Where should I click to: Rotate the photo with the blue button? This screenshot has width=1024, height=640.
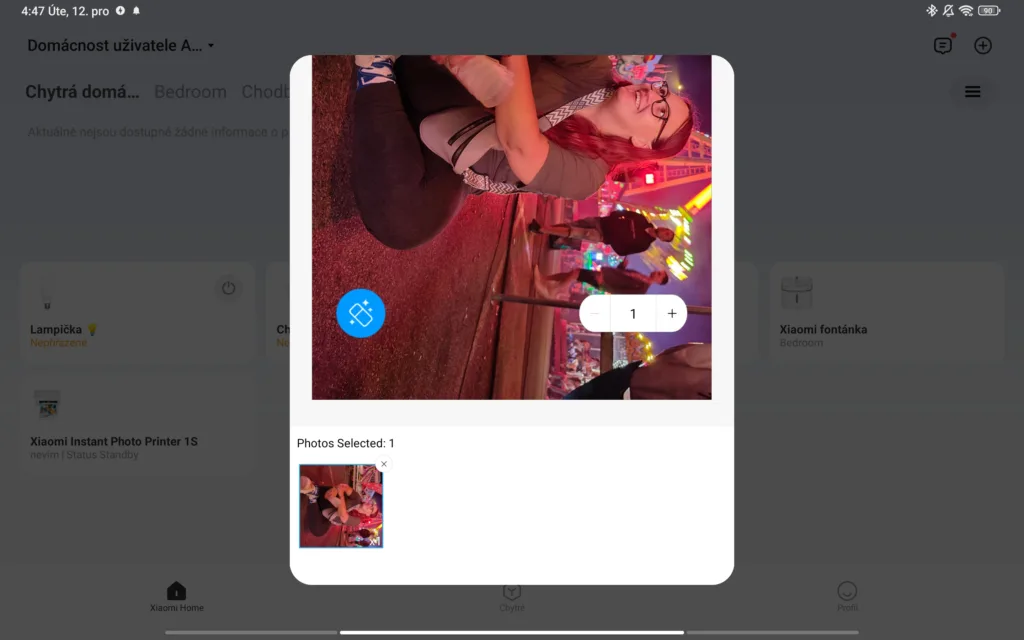[x=361, y=313]
